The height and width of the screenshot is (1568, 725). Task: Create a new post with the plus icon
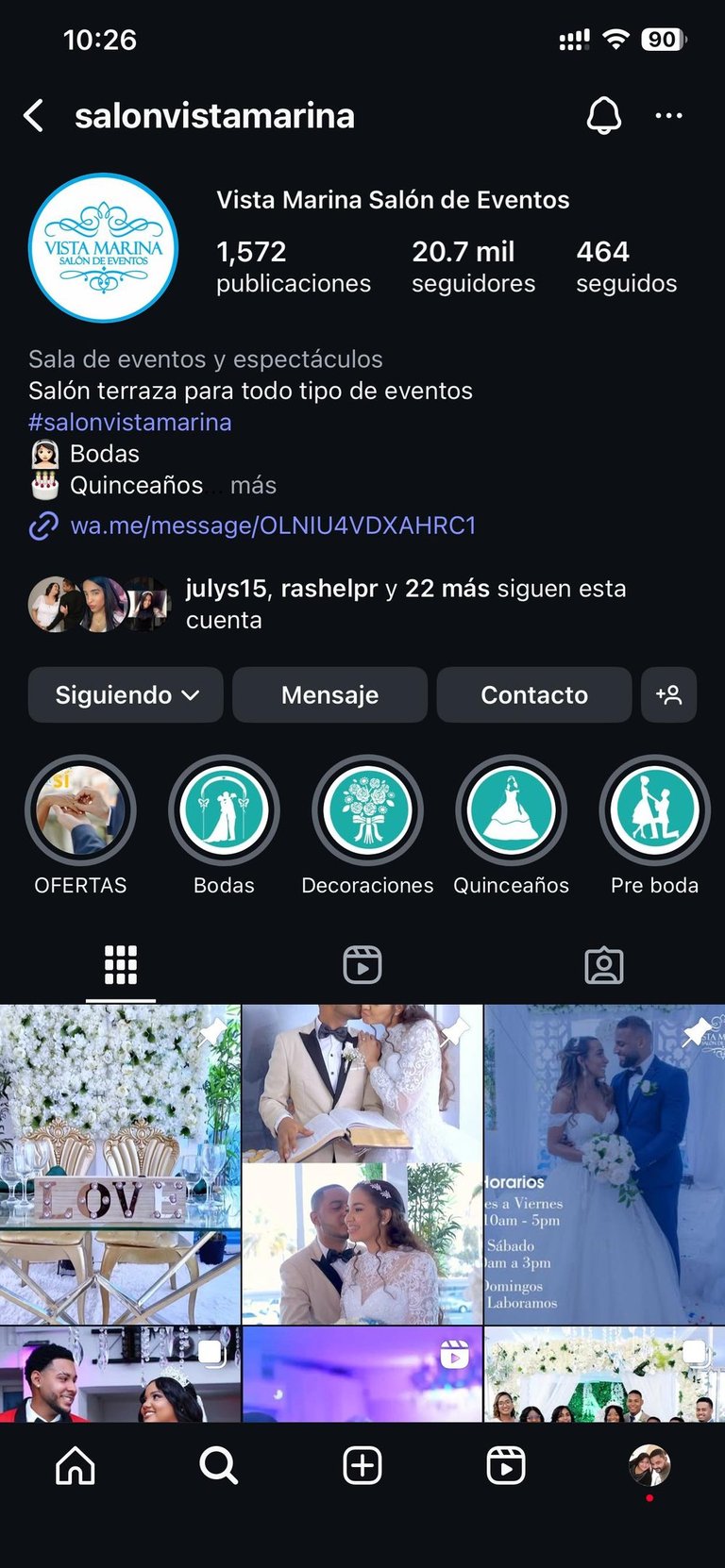[x=362, y=1466]
